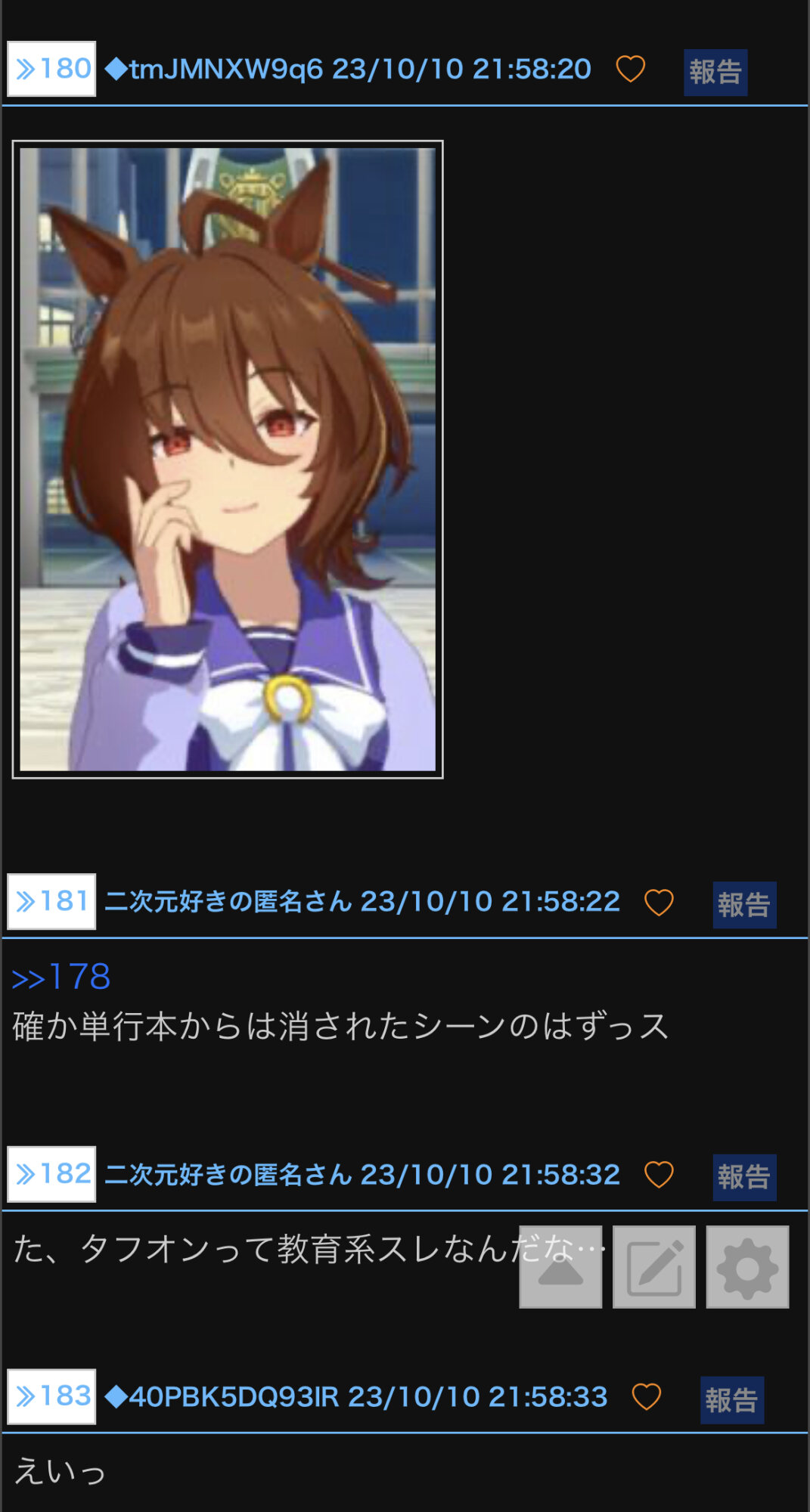Report post 180
The height and width of the screenshot is (1512, 810).
pos(715,73)
